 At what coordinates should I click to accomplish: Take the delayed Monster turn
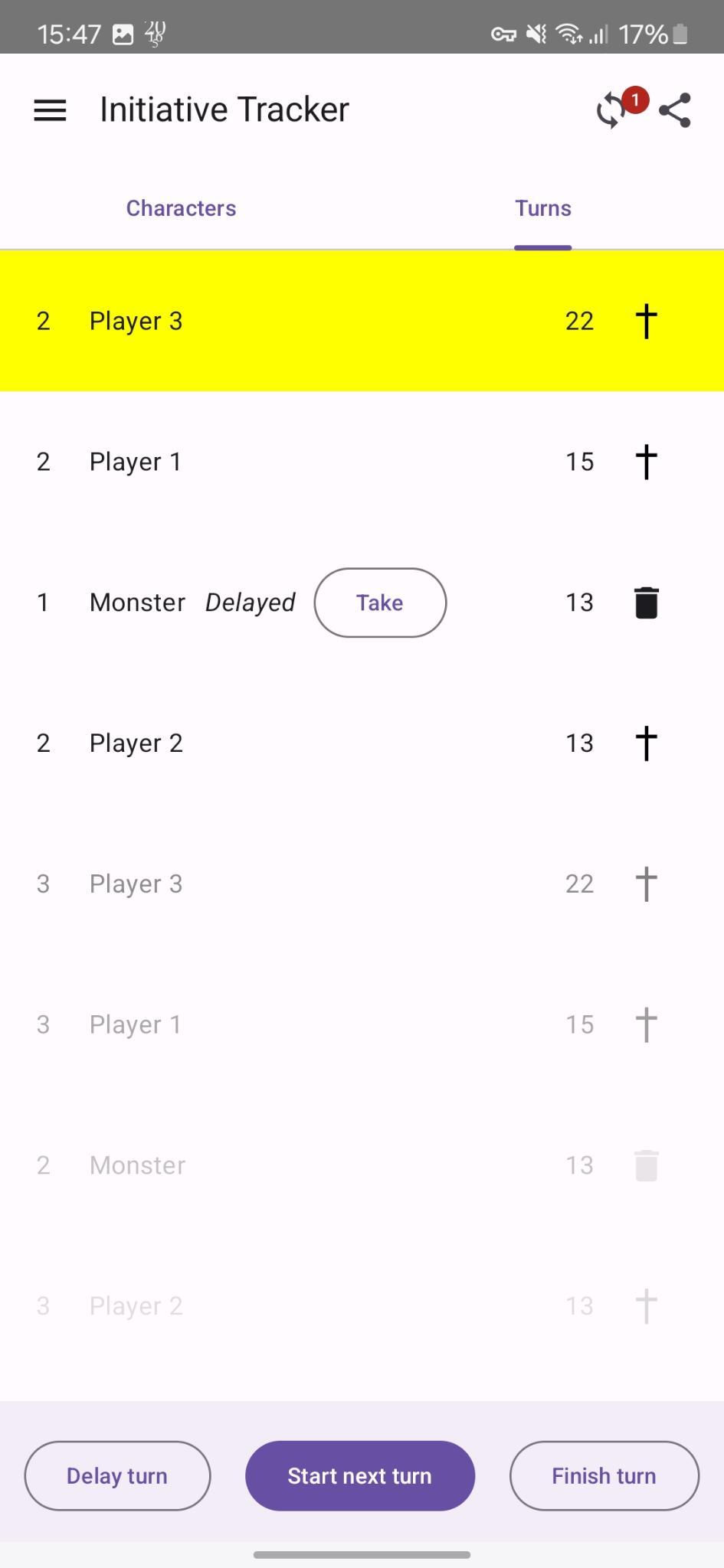[x=380, y=603]
